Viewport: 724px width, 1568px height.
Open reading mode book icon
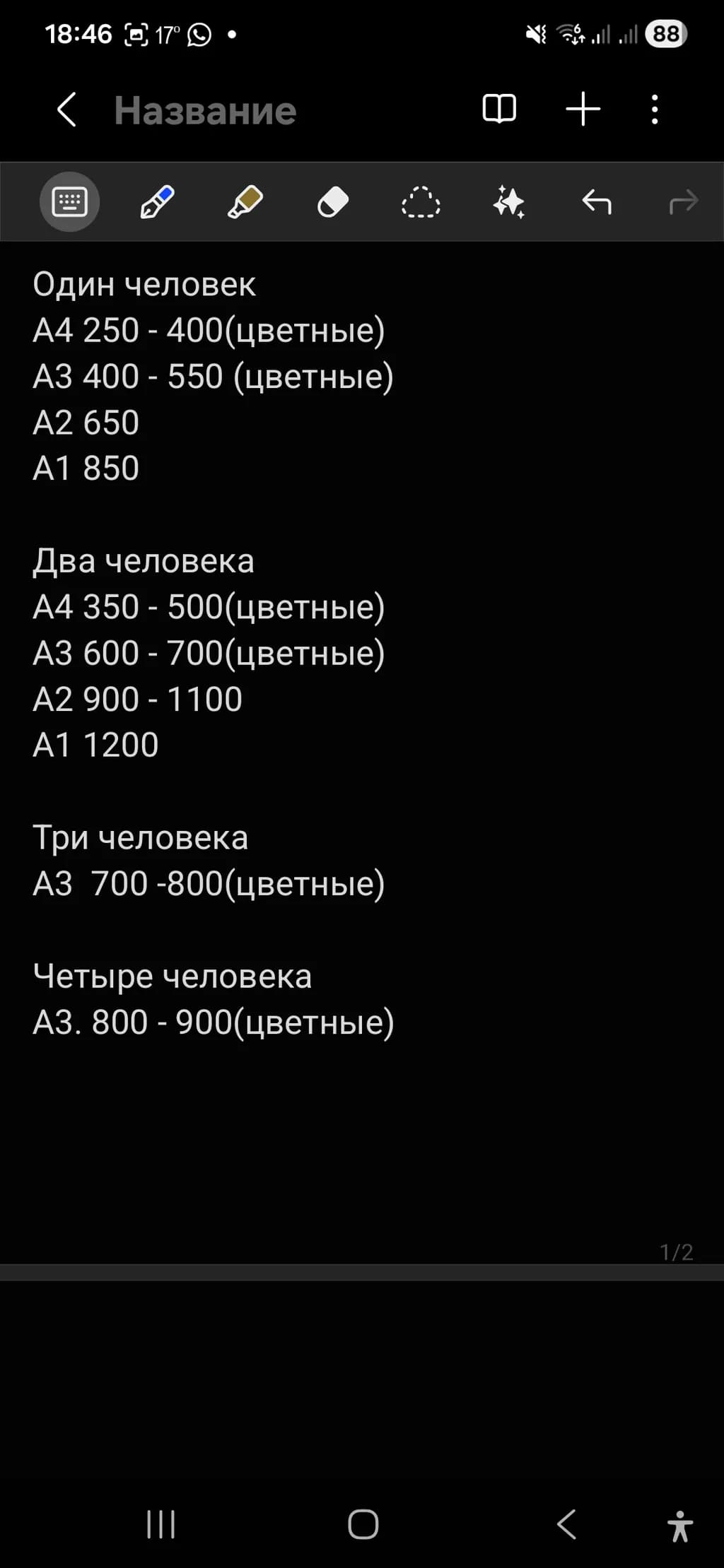click(499, 110)
